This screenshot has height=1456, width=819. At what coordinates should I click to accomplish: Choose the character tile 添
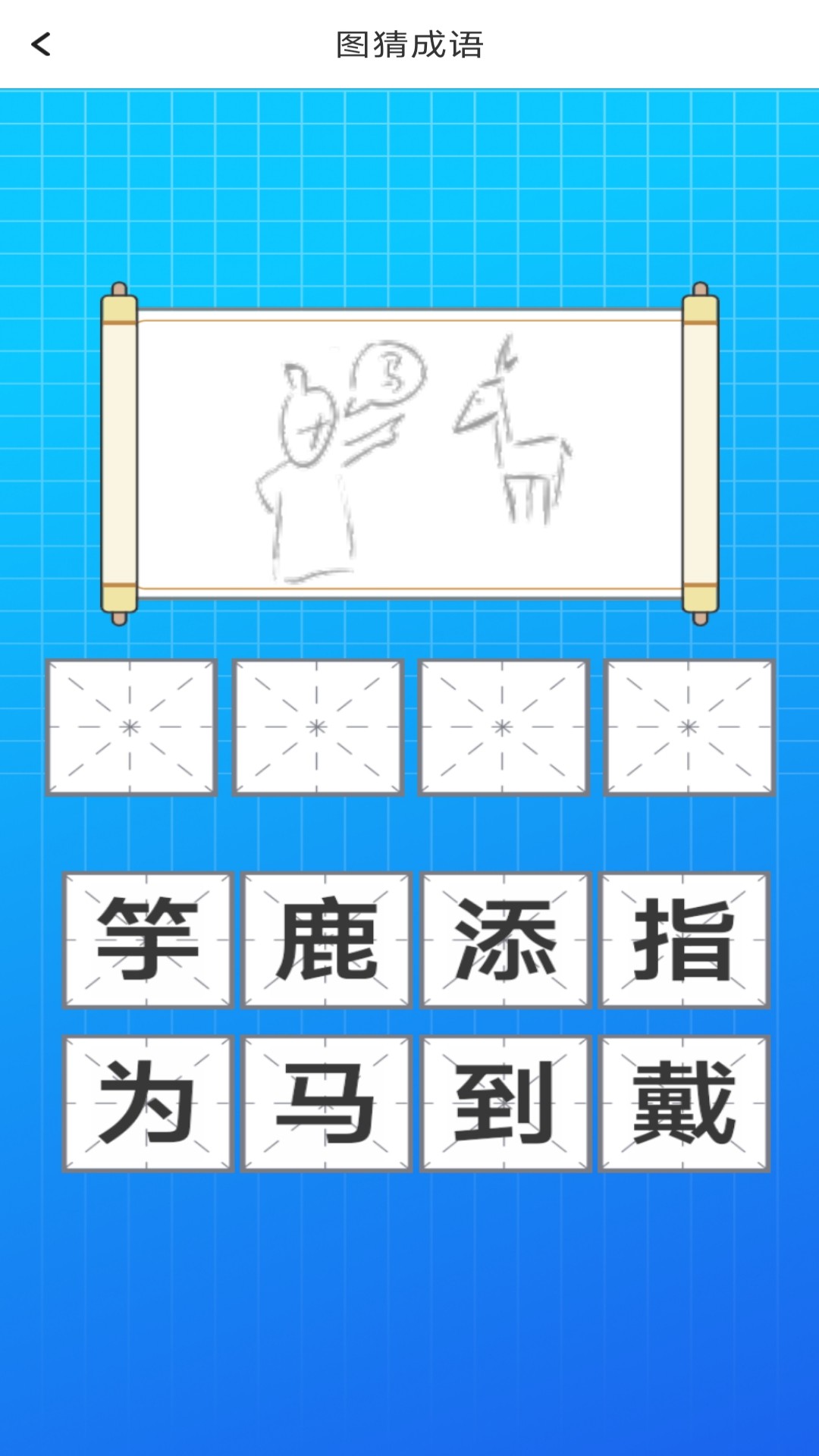click(x=505, y=940)
